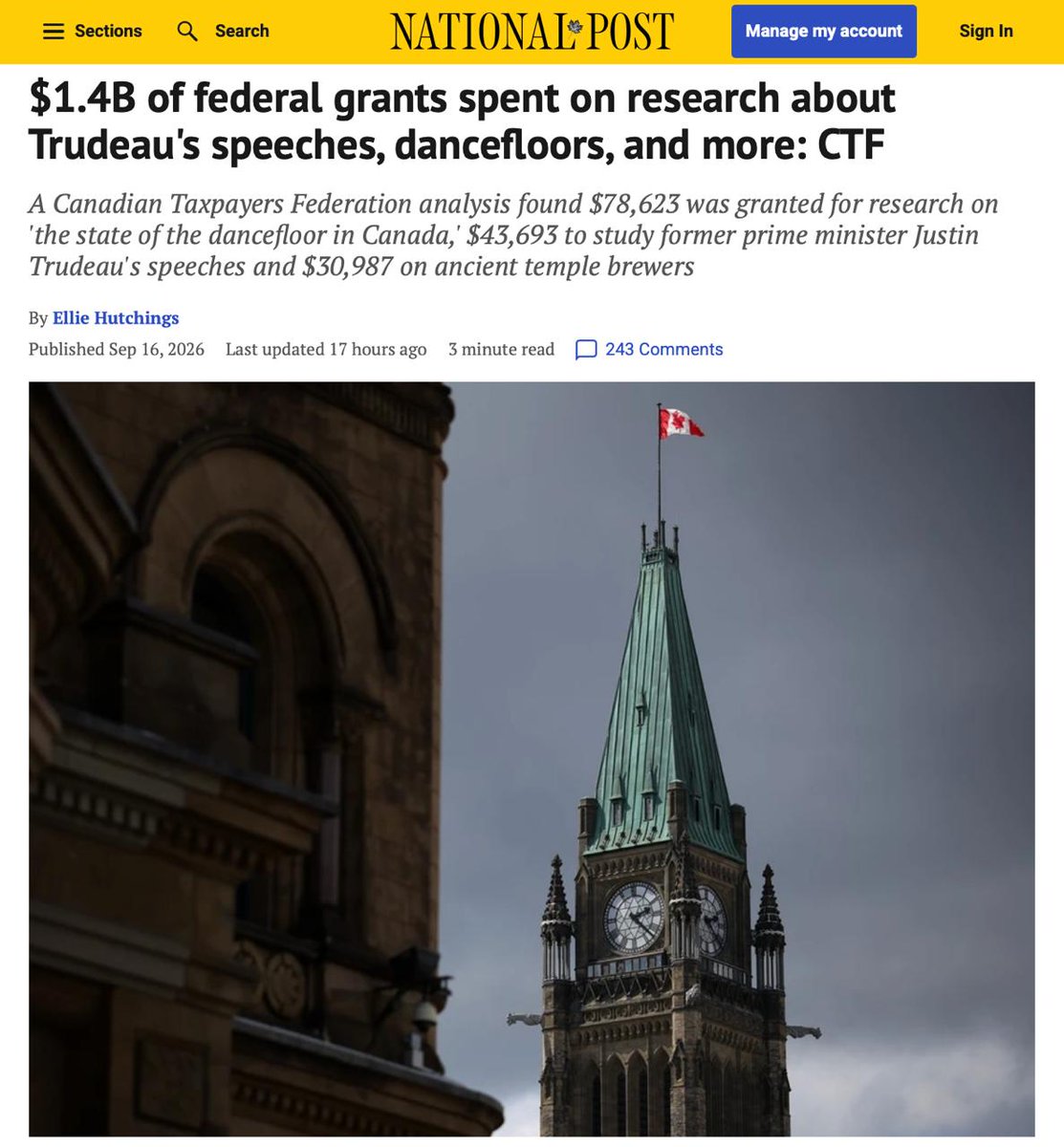Open the Search tool
Viewport: 1064px width, 1147px height.
point(223,31)
